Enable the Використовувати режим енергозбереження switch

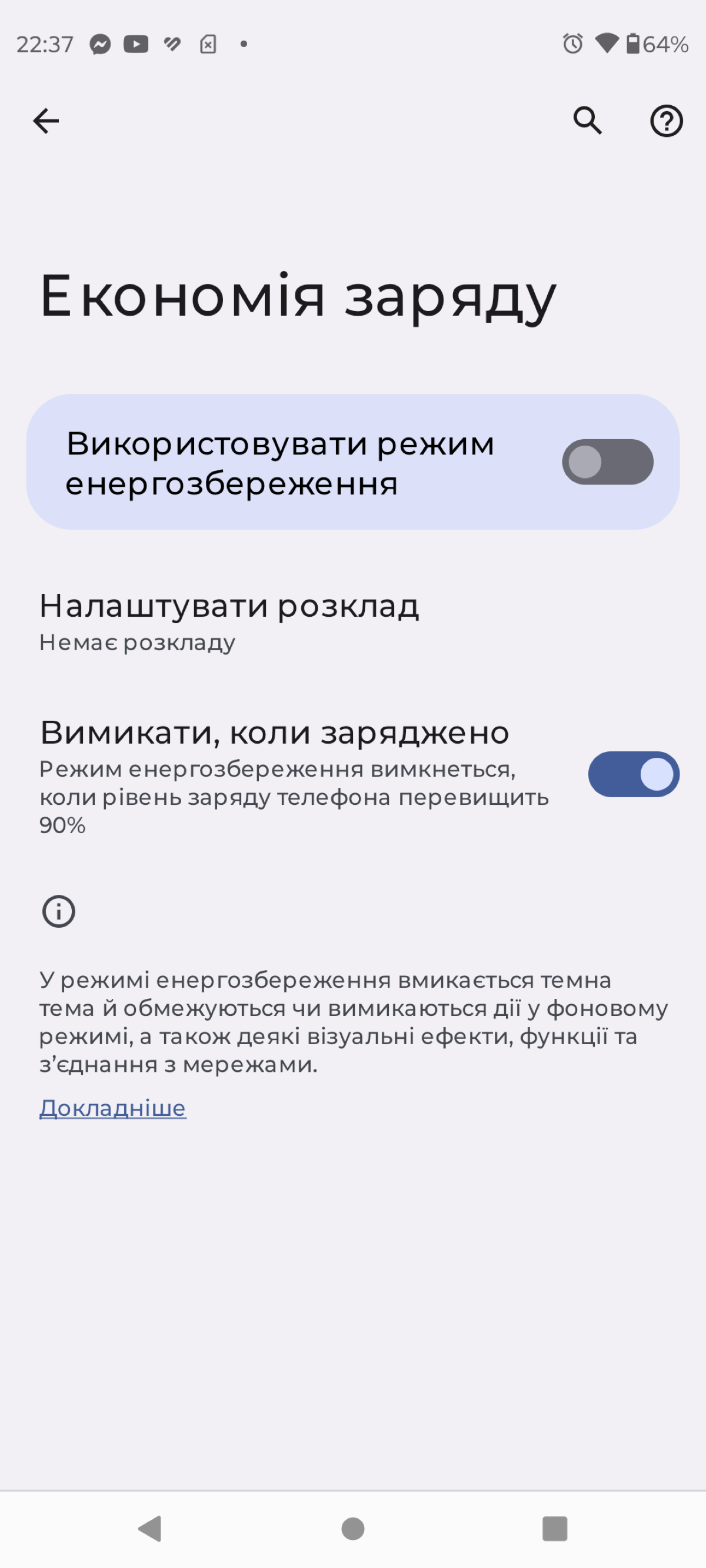pos(607,462)
